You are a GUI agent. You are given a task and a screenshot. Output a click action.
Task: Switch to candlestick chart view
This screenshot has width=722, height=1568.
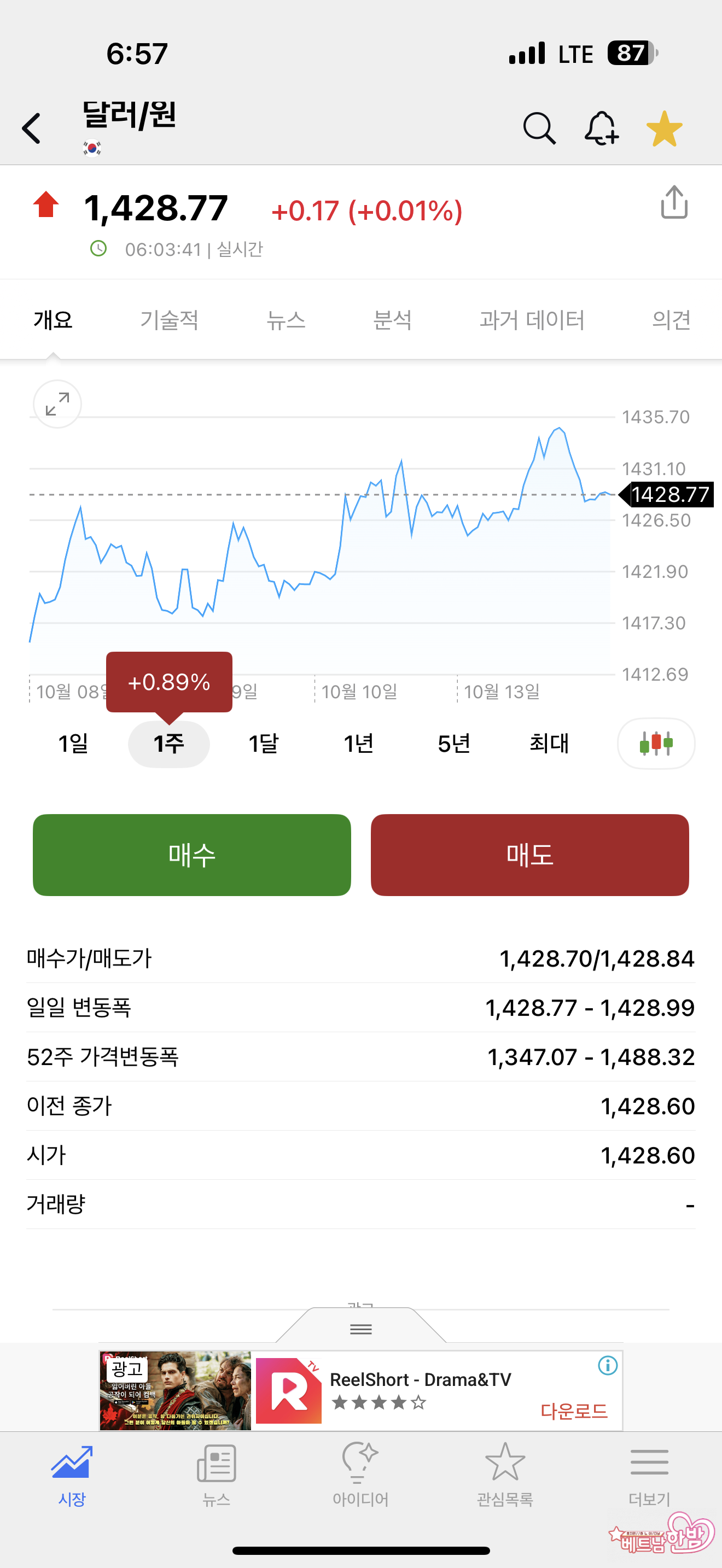(656, 744)
